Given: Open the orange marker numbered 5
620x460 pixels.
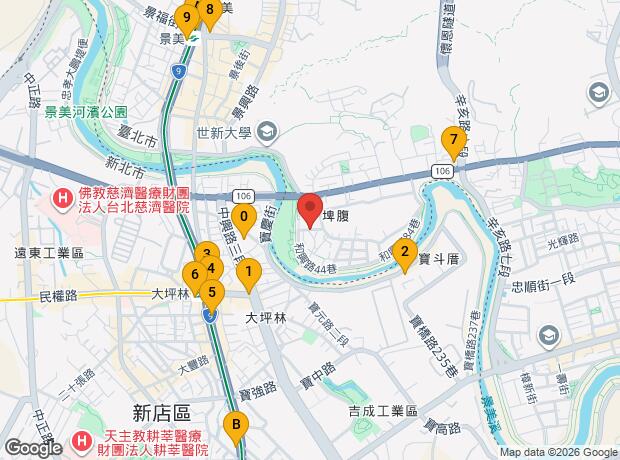Looking at the screenshot, I should pyautogui.click(x=212, y=297).
